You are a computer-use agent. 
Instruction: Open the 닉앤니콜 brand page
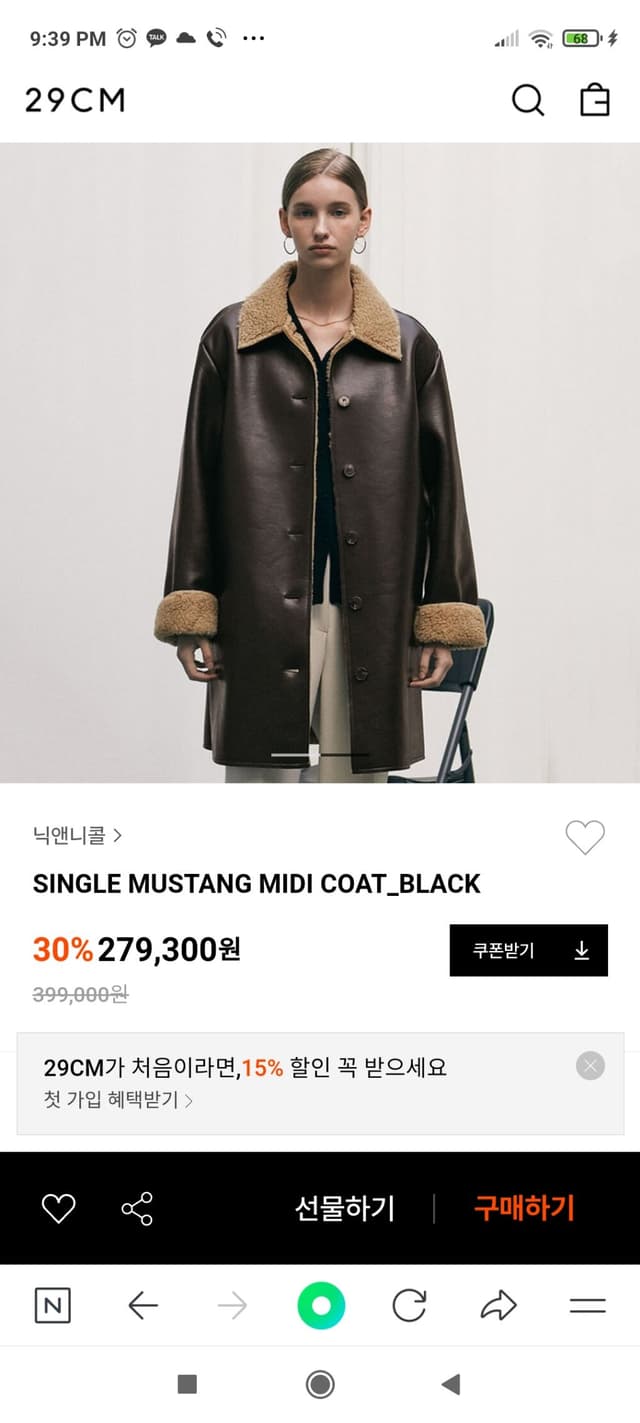(x=78, y=835)
